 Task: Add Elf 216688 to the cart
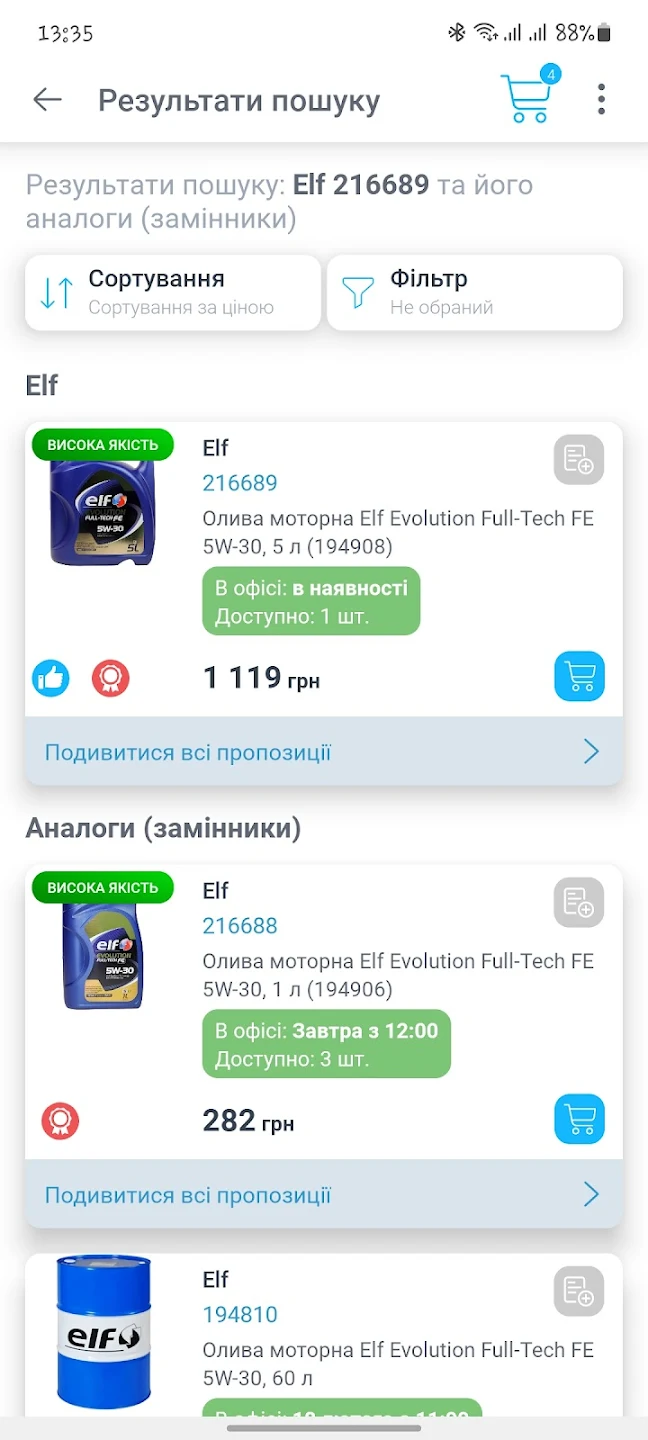[579, 1120]
